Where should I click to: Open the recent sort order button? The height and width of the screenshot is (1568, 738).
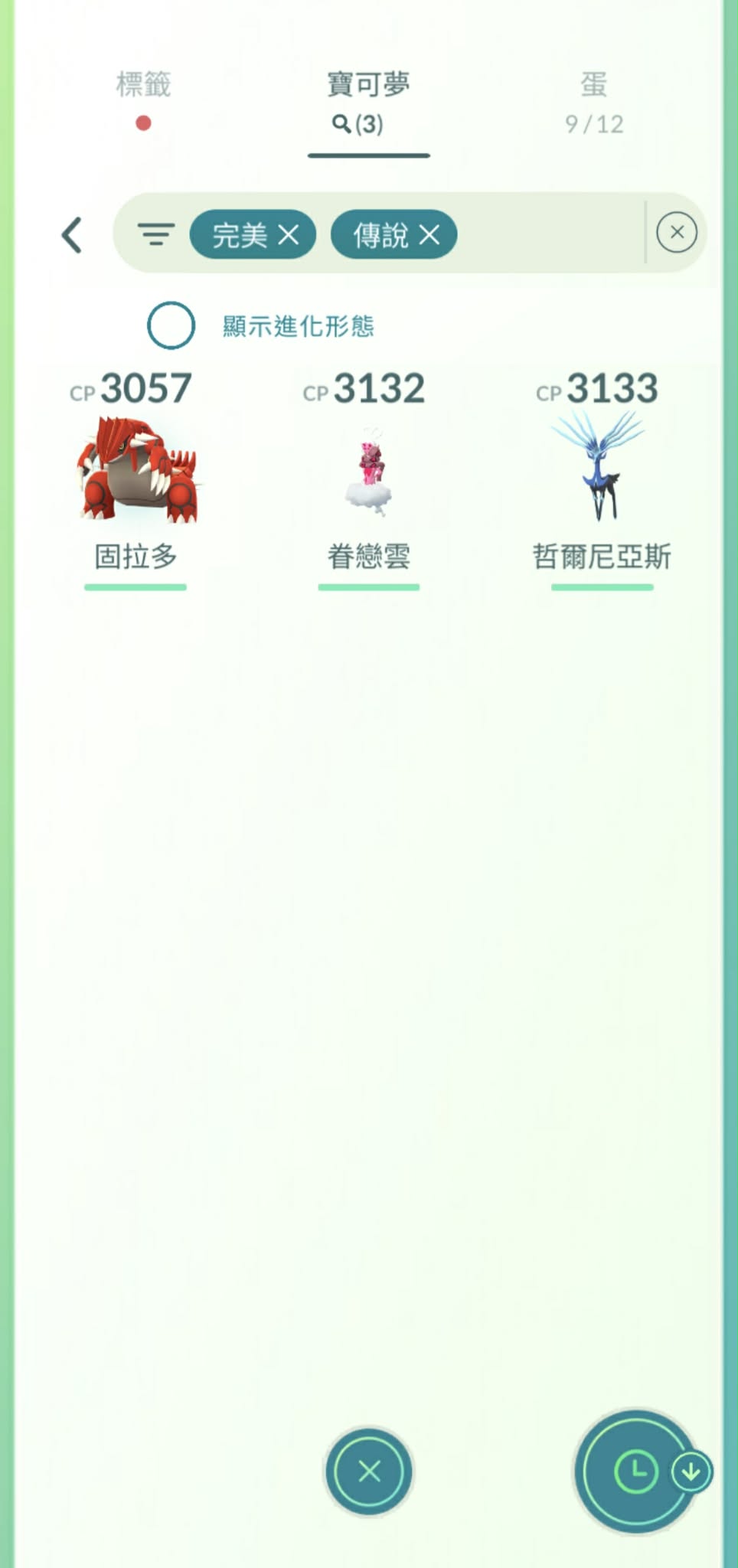click(637, 1471)
